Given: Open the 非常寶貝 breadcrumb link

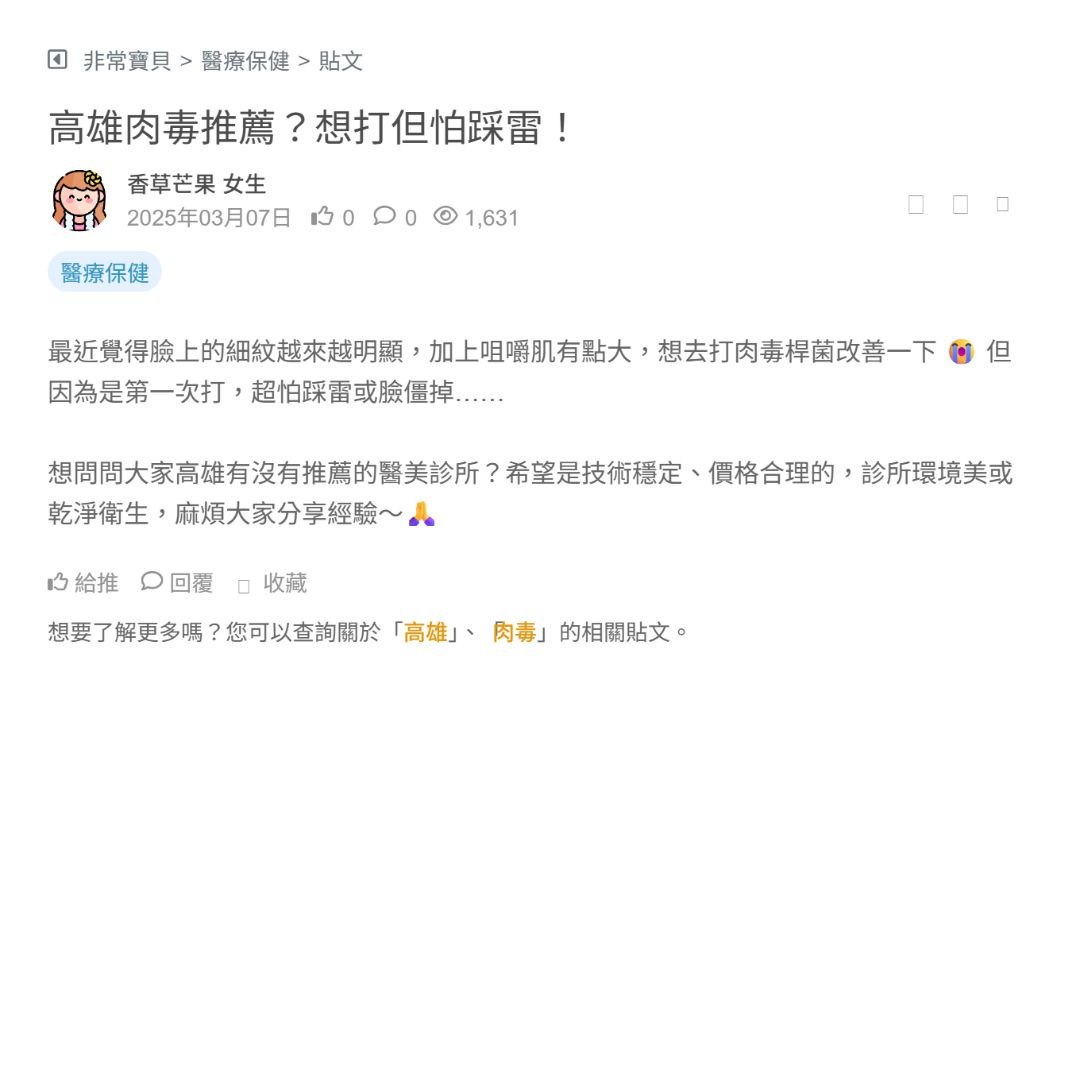Looking at the screenshot, I should (127, 61).
